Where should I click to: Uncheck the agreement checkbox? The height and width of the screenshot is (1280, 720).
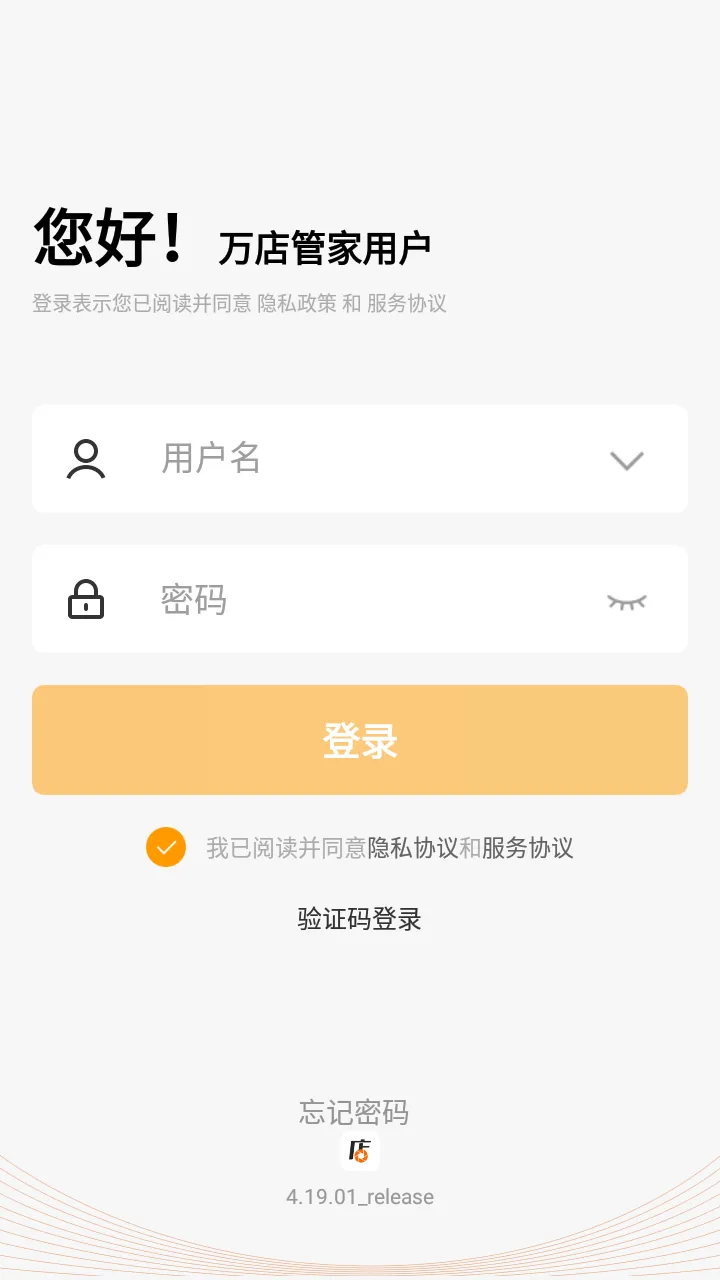click(166, 847)
